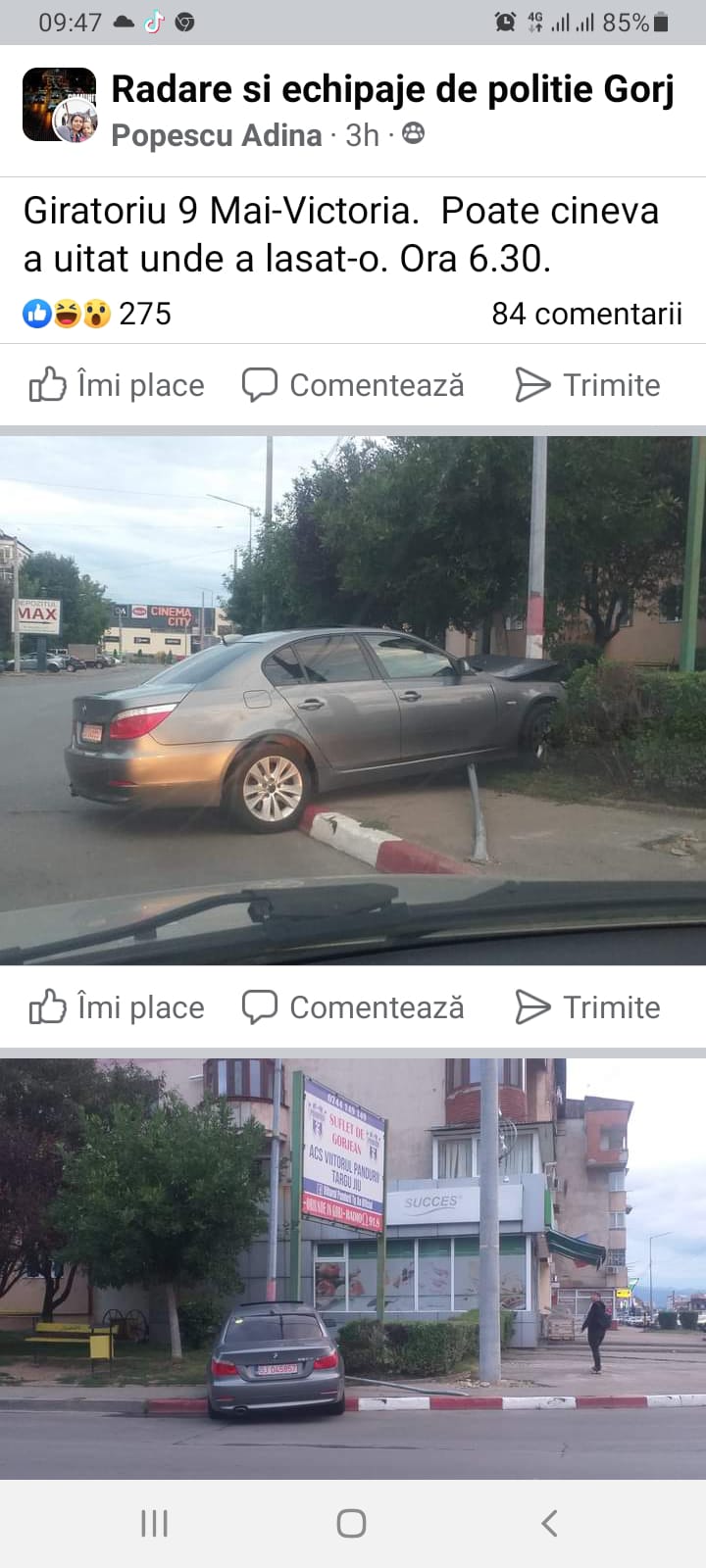Open the second photo with the Succes shop
706x1568 pixels.
pos(353,1264)
